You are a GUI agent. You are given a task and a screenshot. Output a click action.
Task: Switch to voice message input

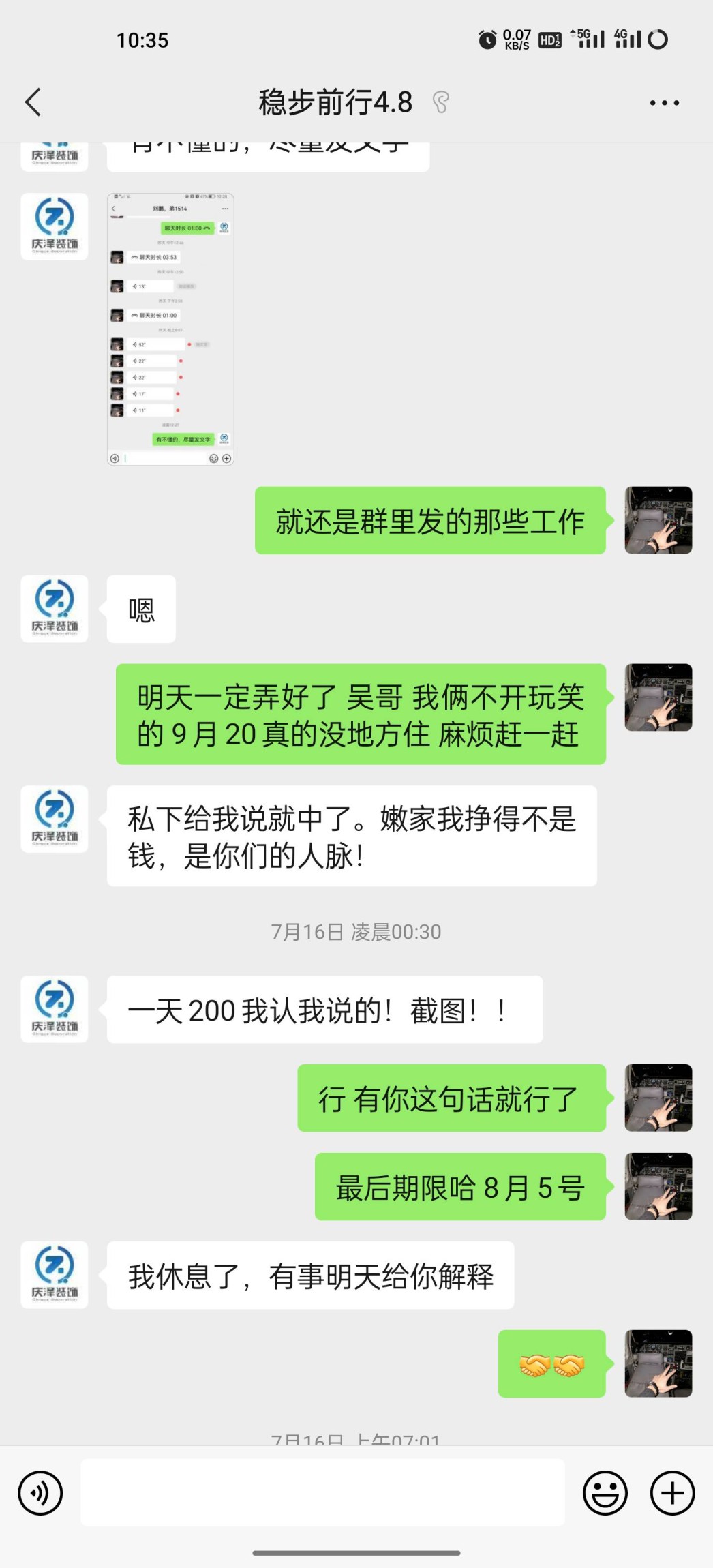coord(40,1493)
